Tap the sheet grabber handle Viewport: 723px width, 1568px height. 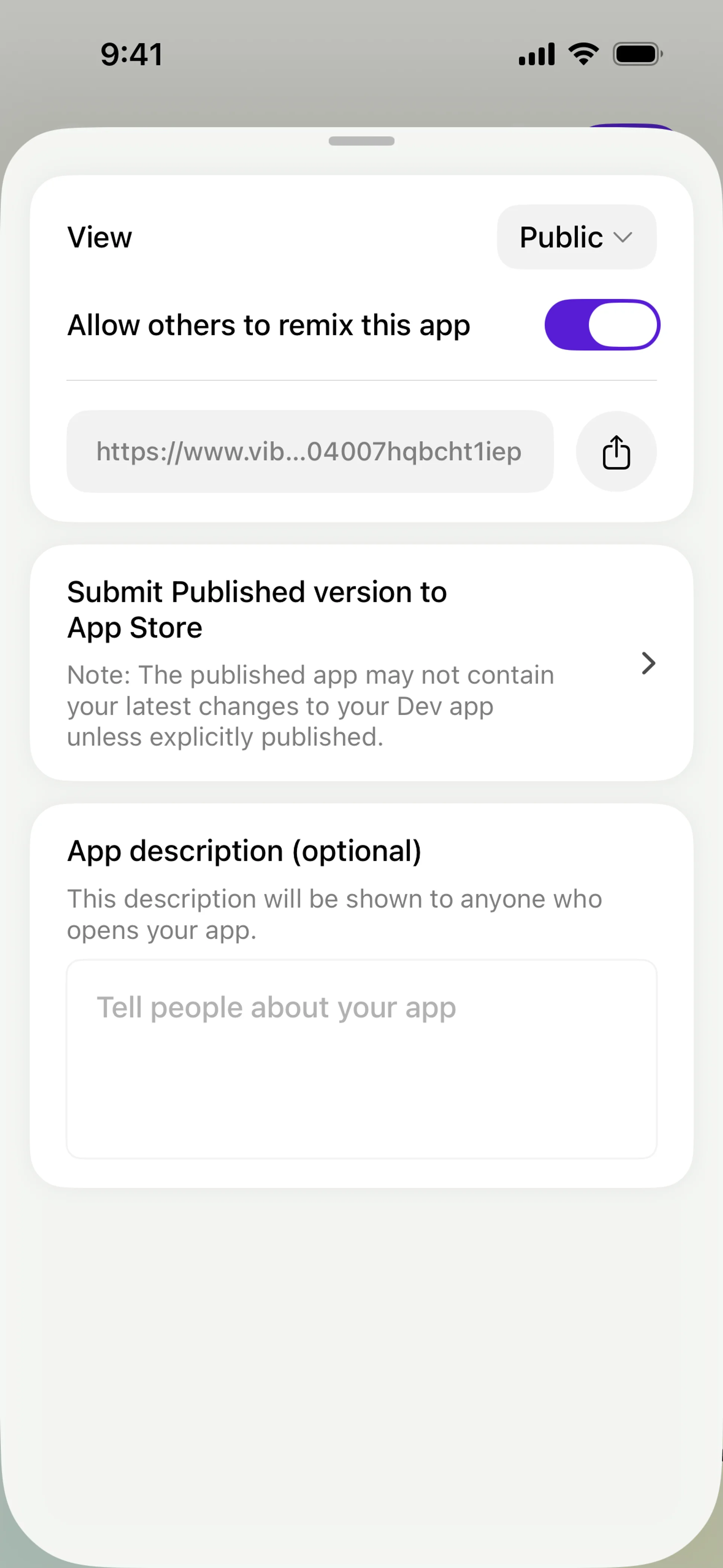tap(361, 141)
